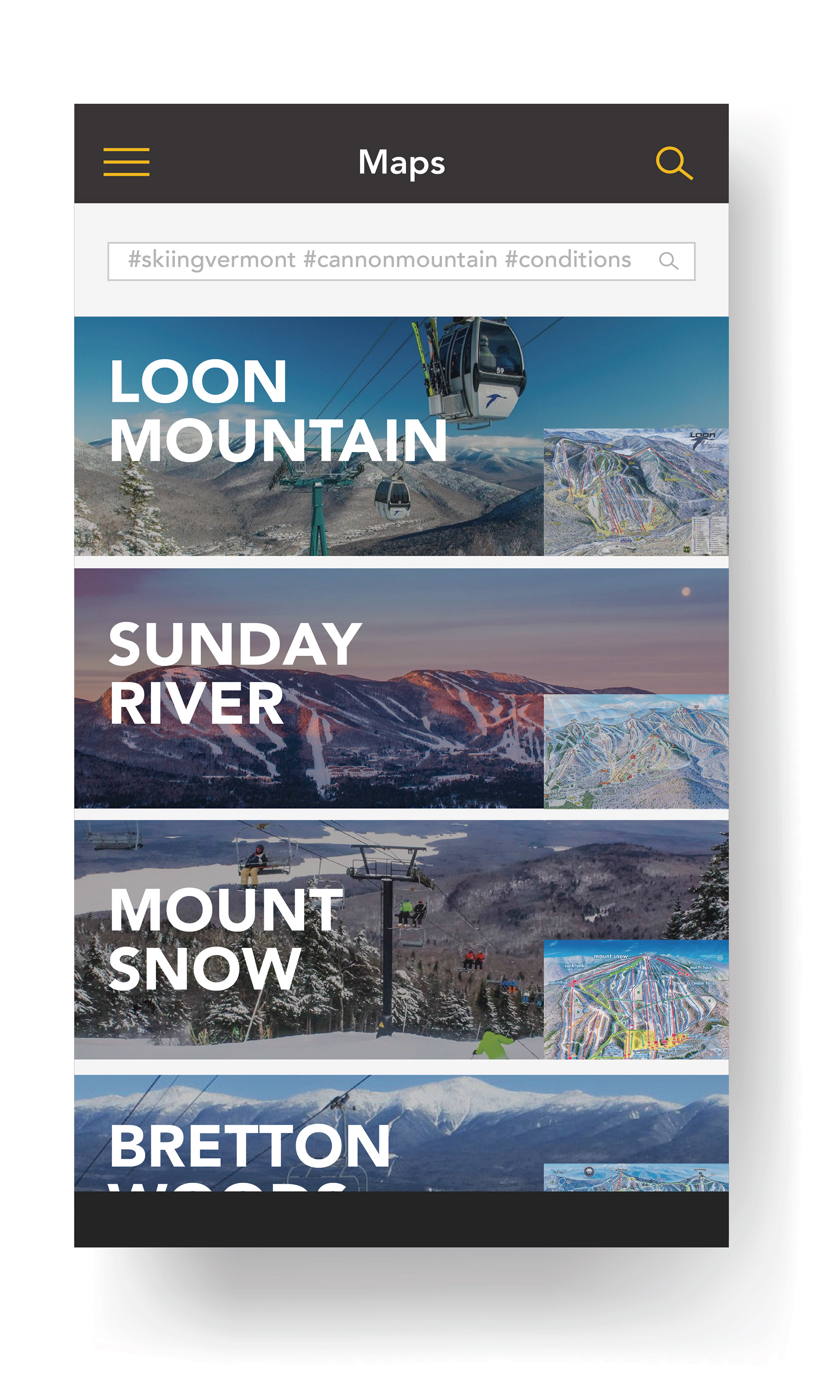
Task: View the Mount Snow trail map thumbnail
Action: point(636,999)
